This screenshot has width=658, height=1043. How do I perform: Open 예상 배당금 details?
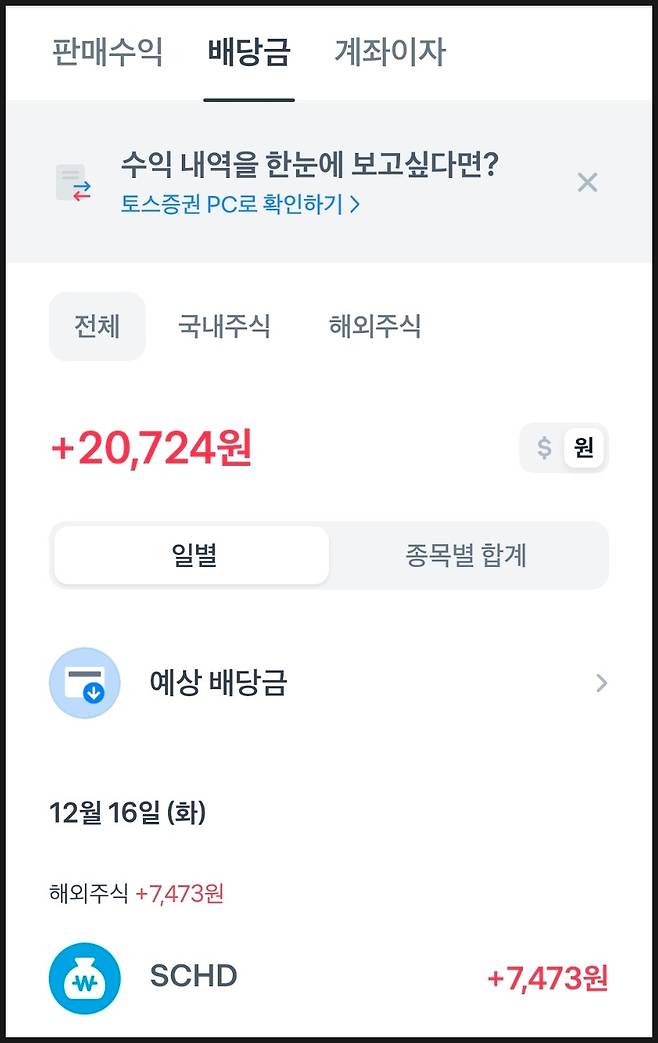click(328, 683)
